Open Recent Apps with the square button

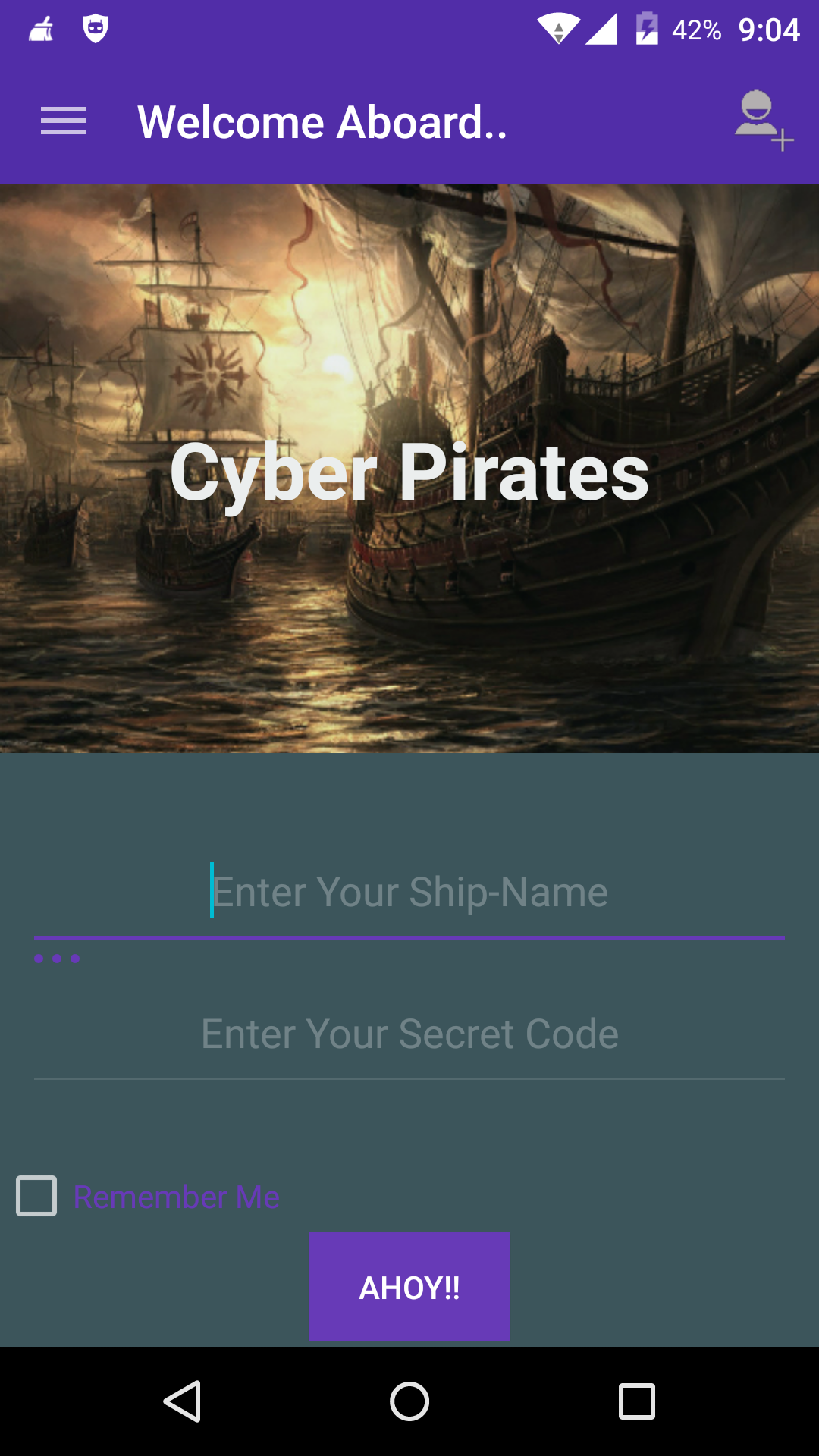coord(635,1401)
